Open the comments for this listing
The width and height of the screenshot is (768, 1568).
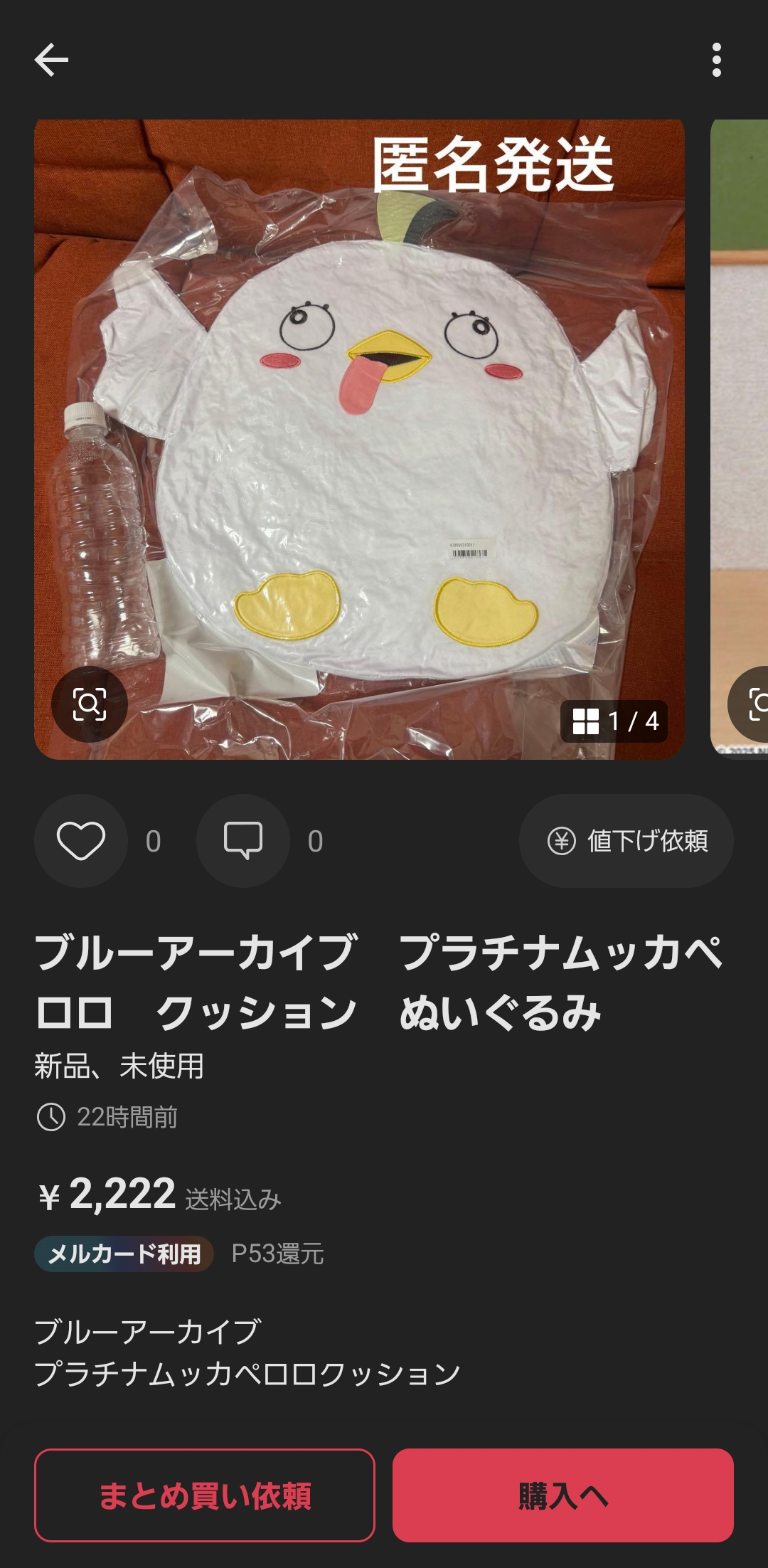pyautogui.click(x=243, y=840)
